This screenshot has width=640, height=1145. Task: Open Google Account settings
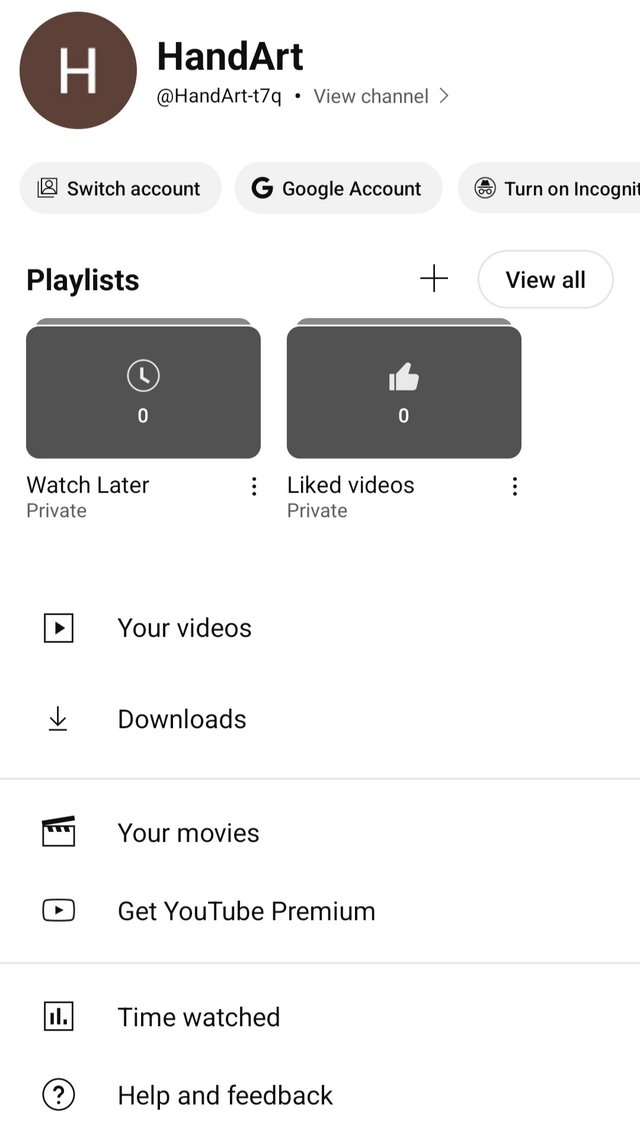coord(338,188)
